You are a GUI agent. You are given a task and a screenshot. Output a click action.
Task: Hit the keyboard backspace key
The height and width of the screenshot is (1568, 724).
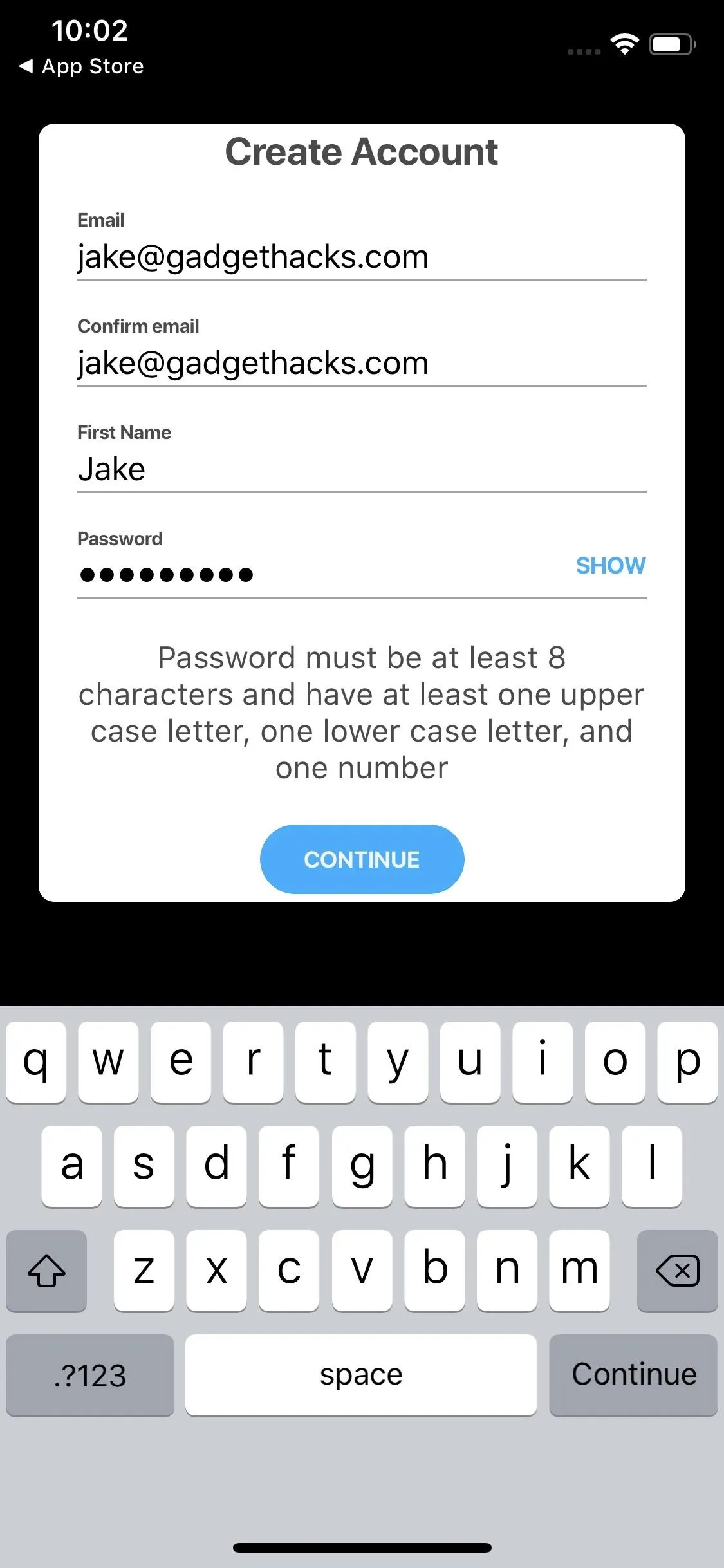tap(677, 1271)
